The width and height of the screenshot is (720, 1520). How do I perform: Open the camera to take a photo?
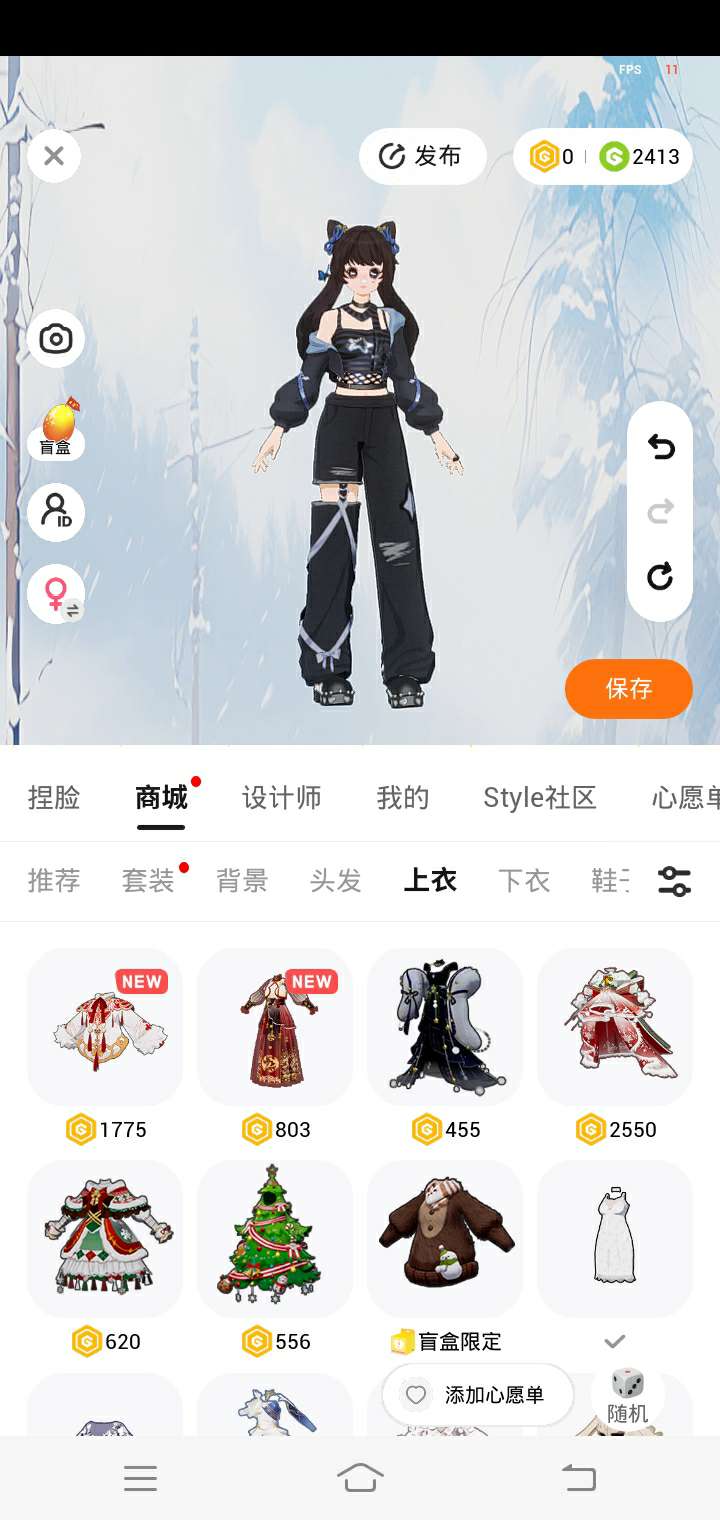click(x=56, y=339)
